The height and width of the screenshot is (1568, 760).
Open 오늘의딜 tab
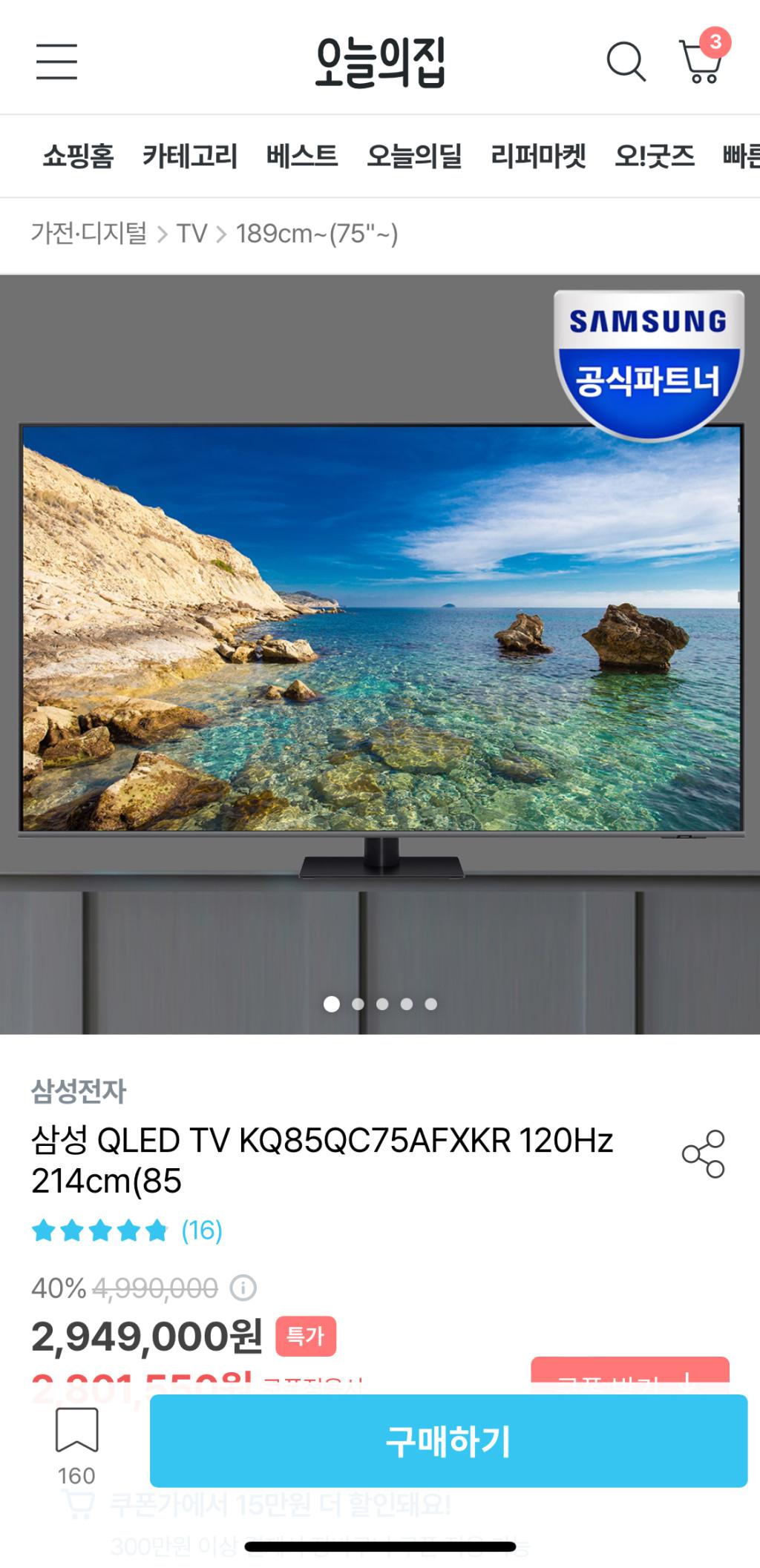click(x=414, y=157)
